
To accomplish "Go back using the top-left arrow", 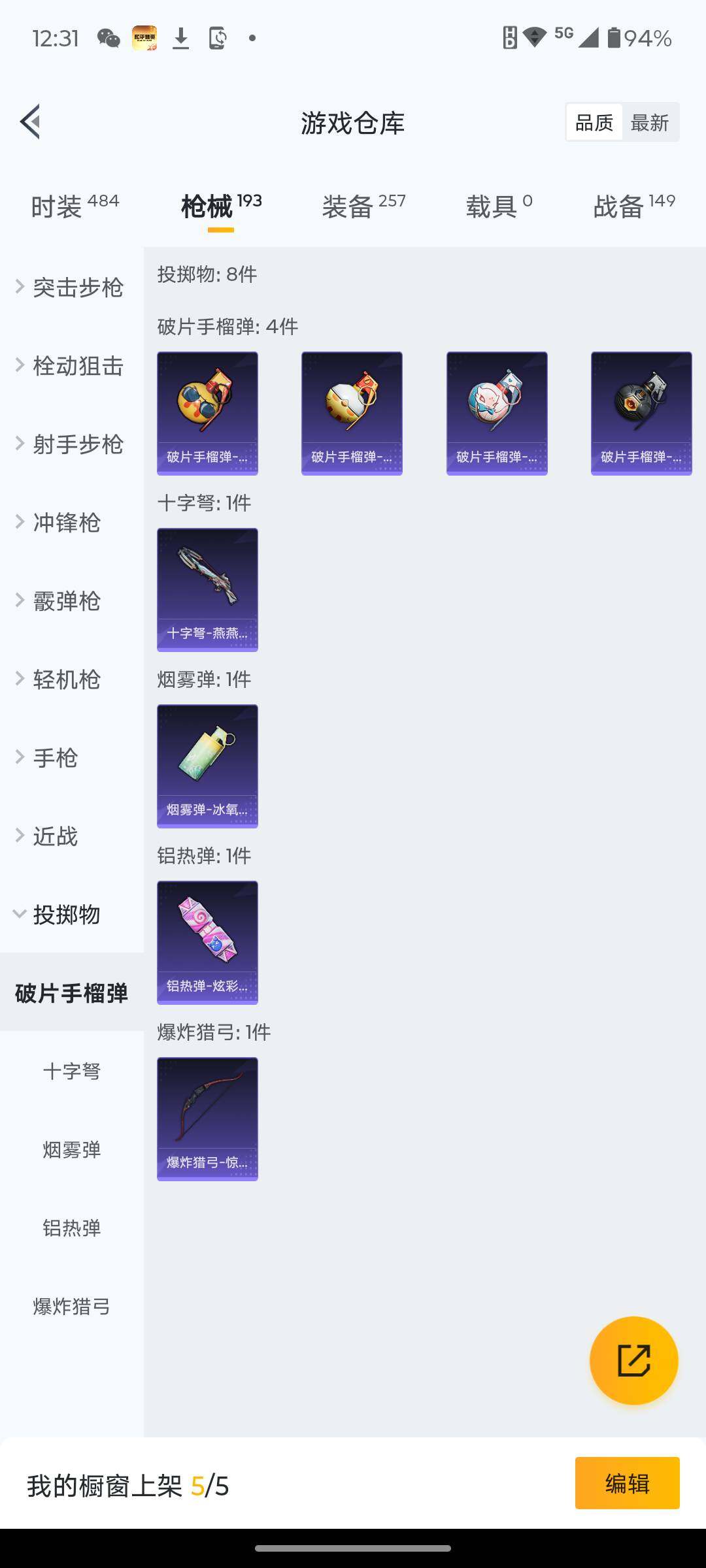I will (x=30, y=122).
